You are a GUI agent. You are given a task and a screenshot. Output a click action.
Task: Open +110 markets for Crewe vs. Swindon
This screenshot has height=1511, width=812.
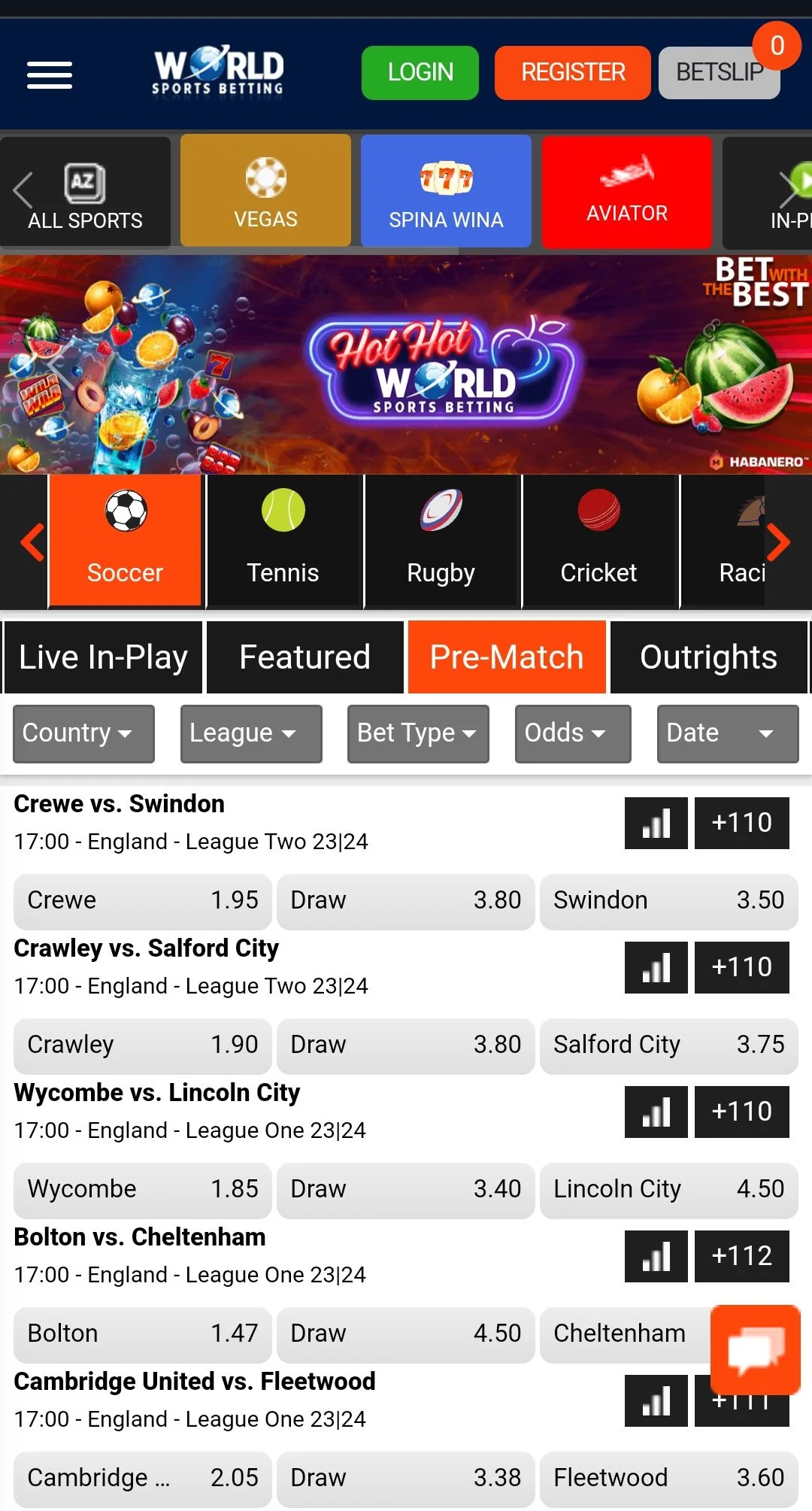pos(741,823)
